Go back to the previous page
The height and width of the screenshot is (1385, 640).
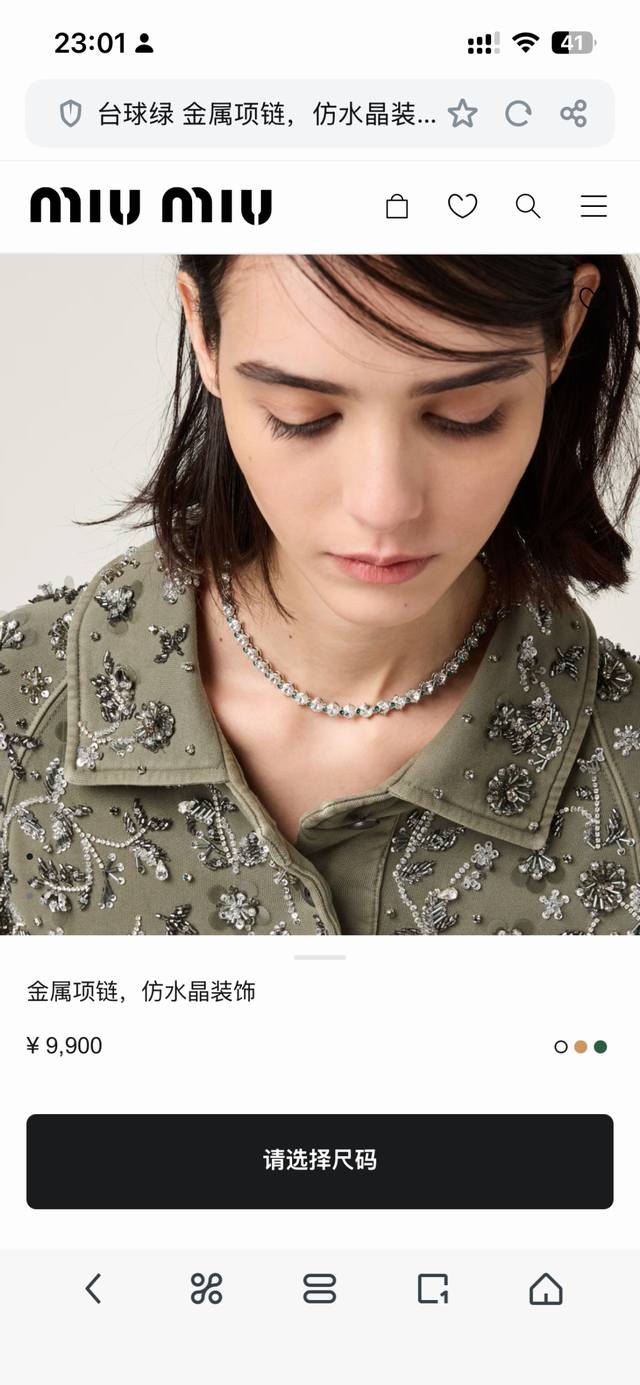tap(93, 1289)
